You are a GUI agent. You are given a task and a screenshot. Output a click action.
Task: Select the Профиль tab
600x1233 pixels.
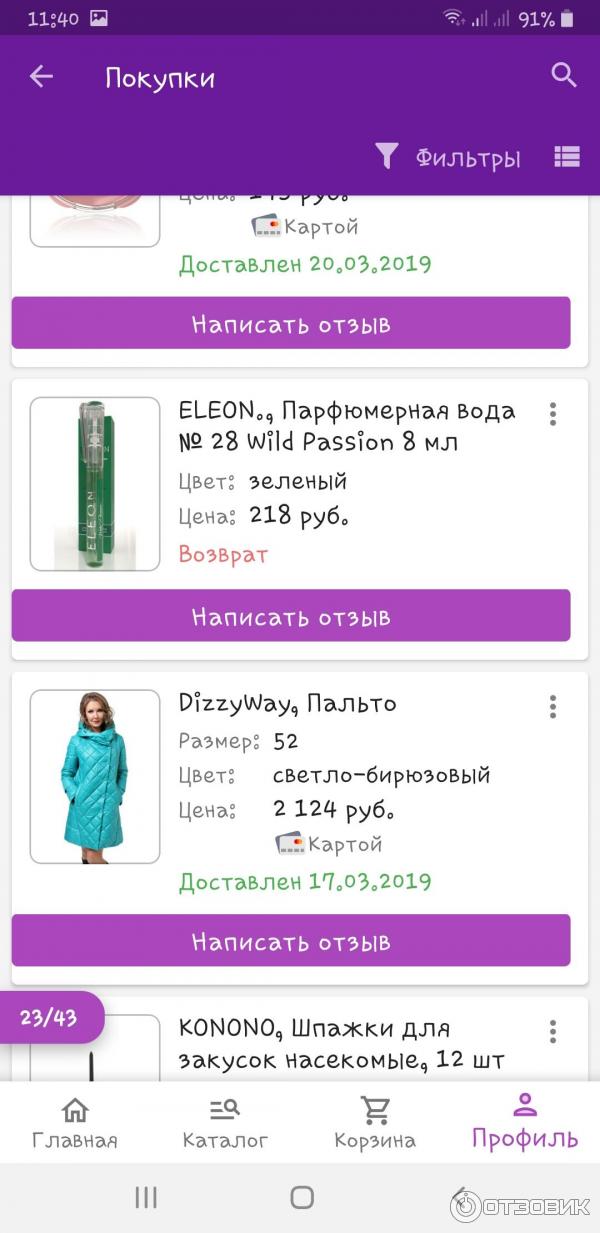pyautogui.click(x=525, y=1123)
